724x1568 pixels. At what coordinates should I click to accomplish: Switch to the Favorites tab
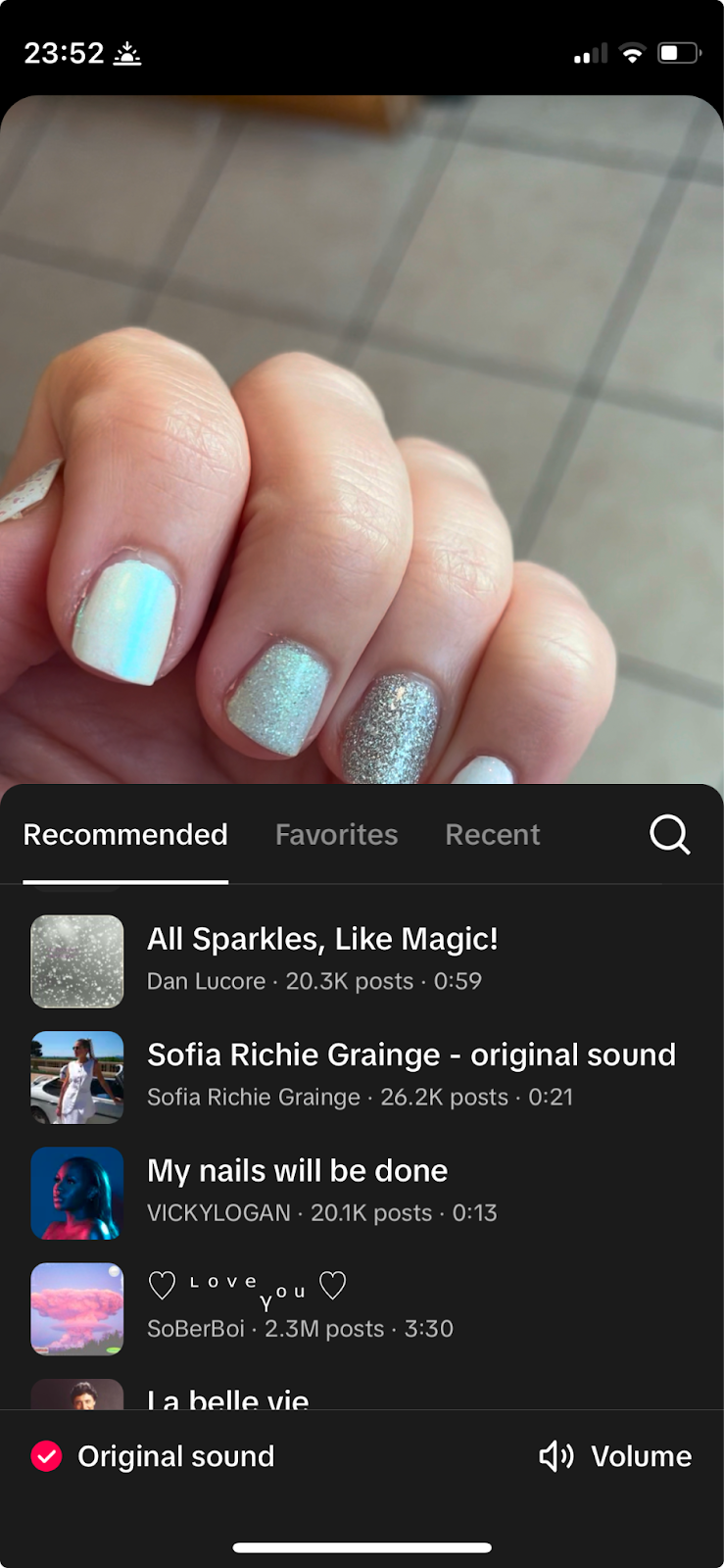pyautogui.click(x=336, y=834)
